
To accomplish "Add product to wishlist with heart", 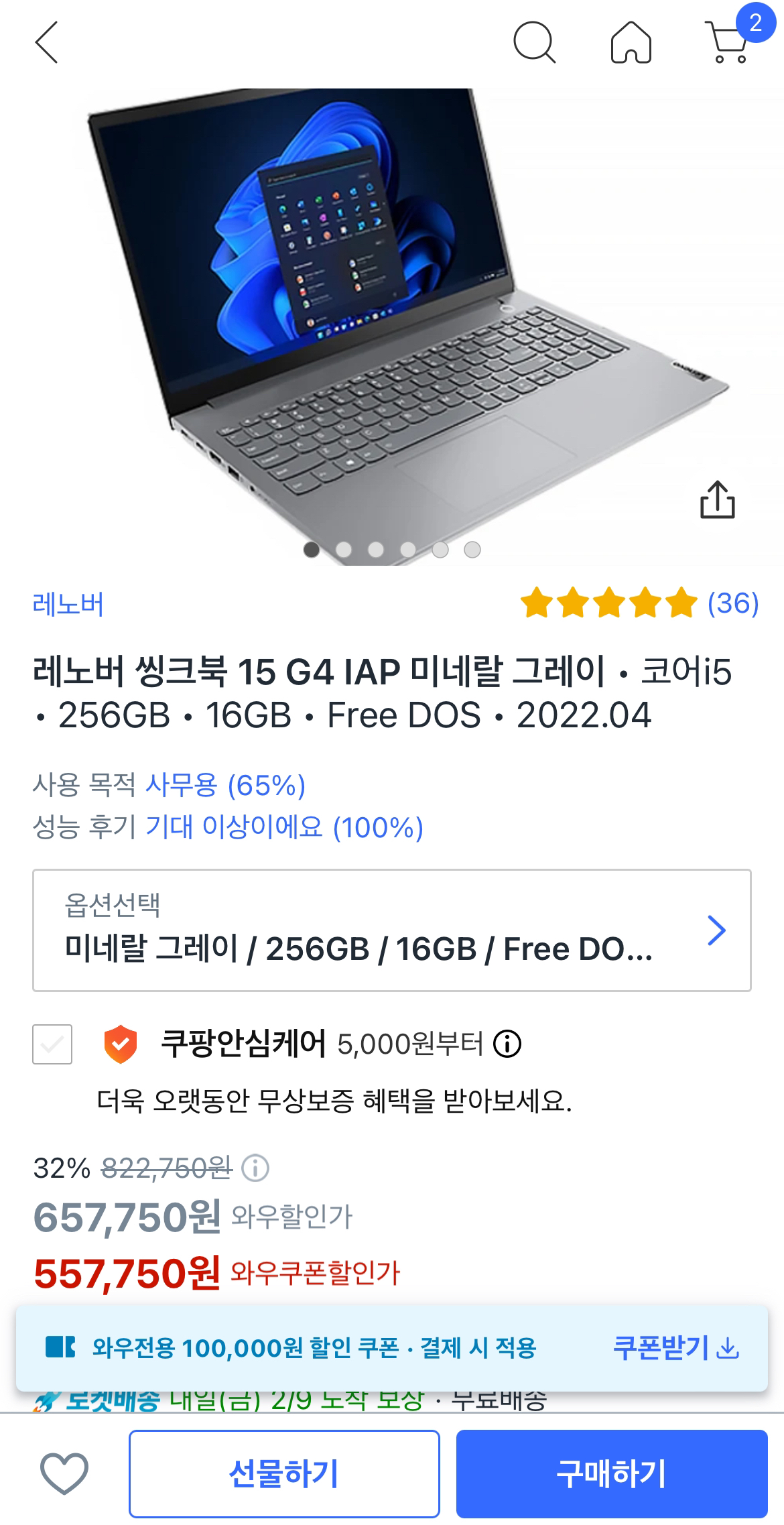I will (x=64, y=1473).
